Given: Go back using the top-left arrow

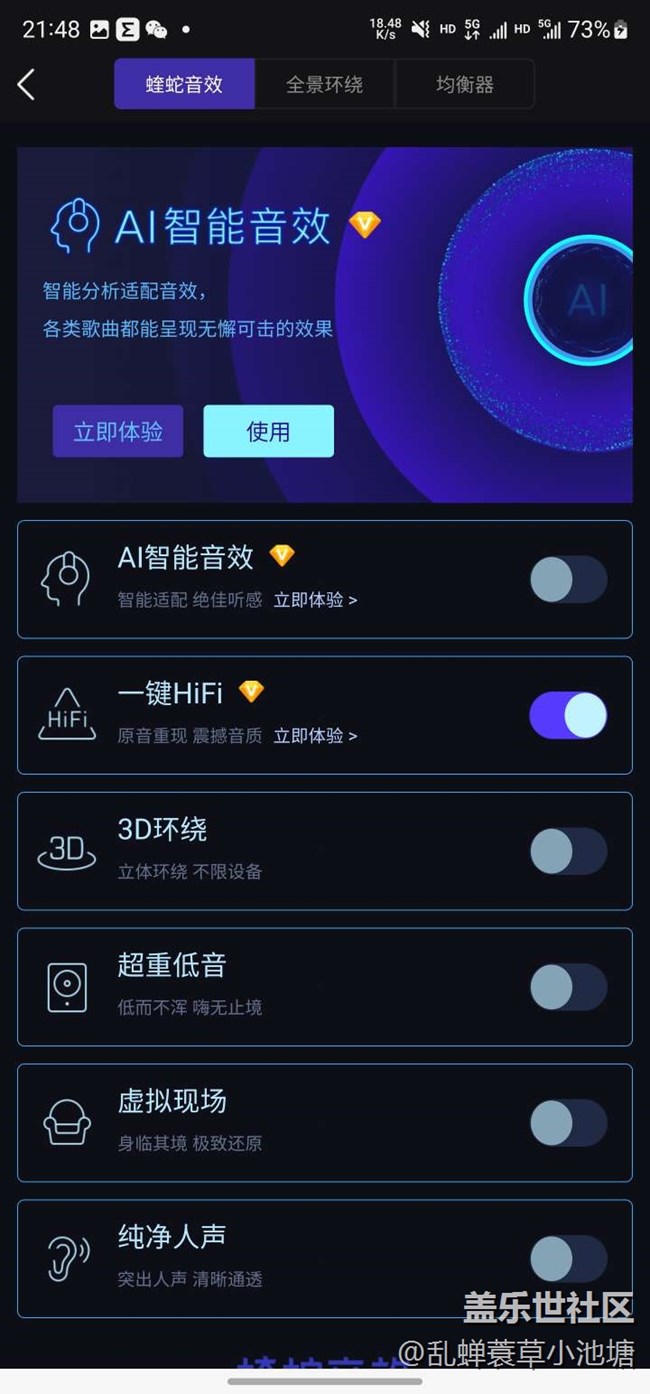Looking at the screenshot, I should 27,85.
